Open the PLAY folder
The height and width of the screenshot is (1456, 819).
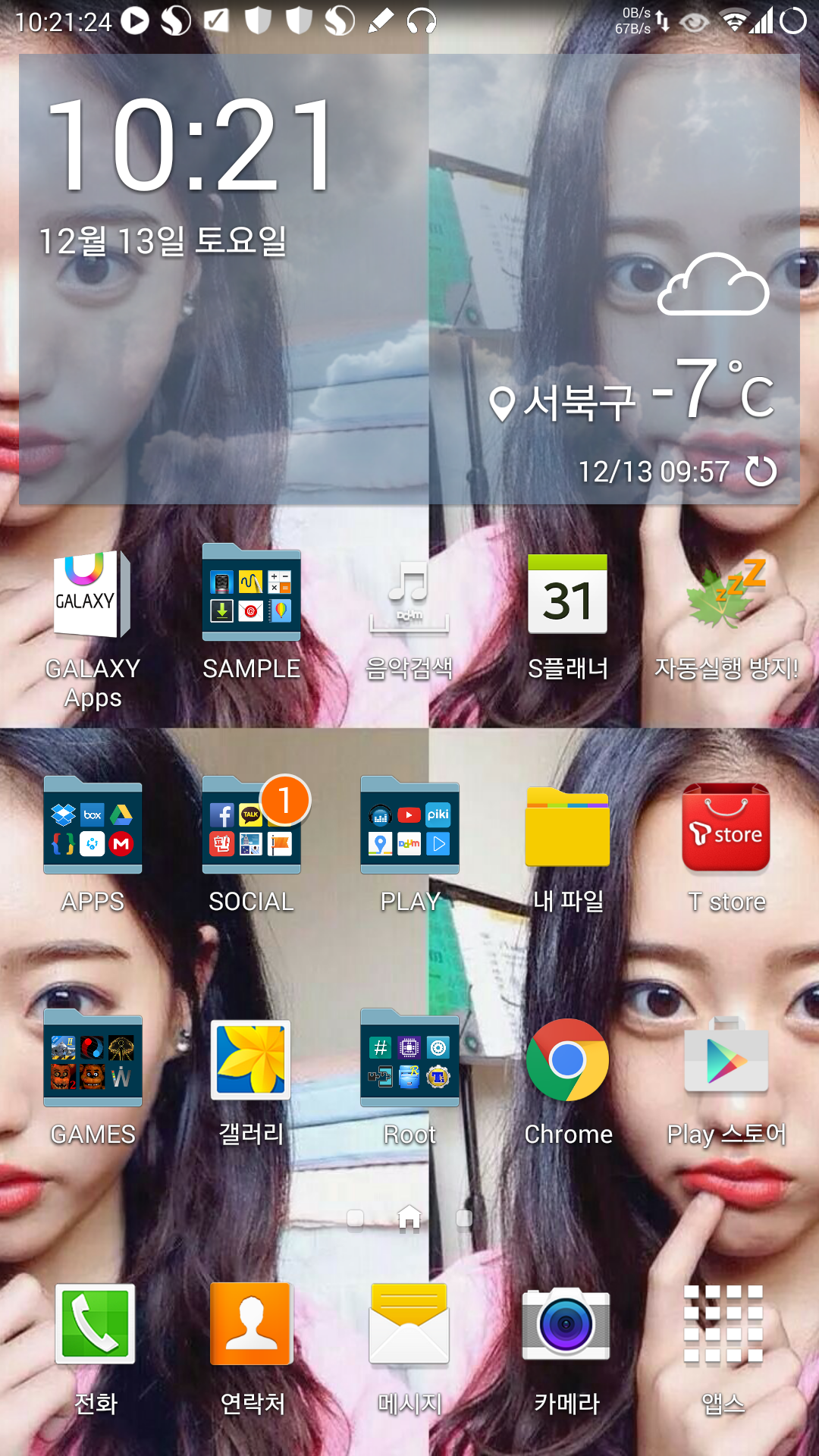409,828
